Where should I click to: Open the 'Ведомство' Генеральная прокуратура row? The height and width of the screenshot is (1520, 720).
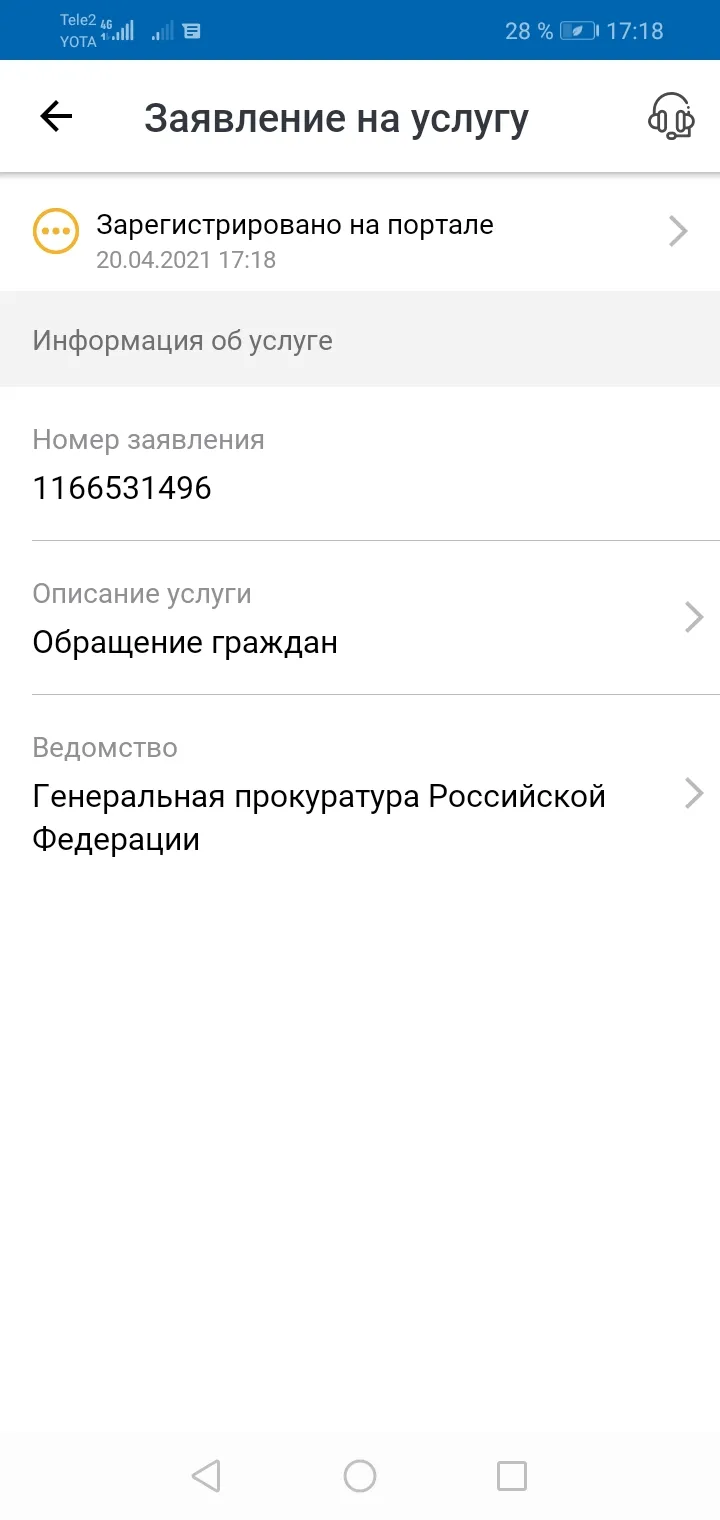pos(360,795)
